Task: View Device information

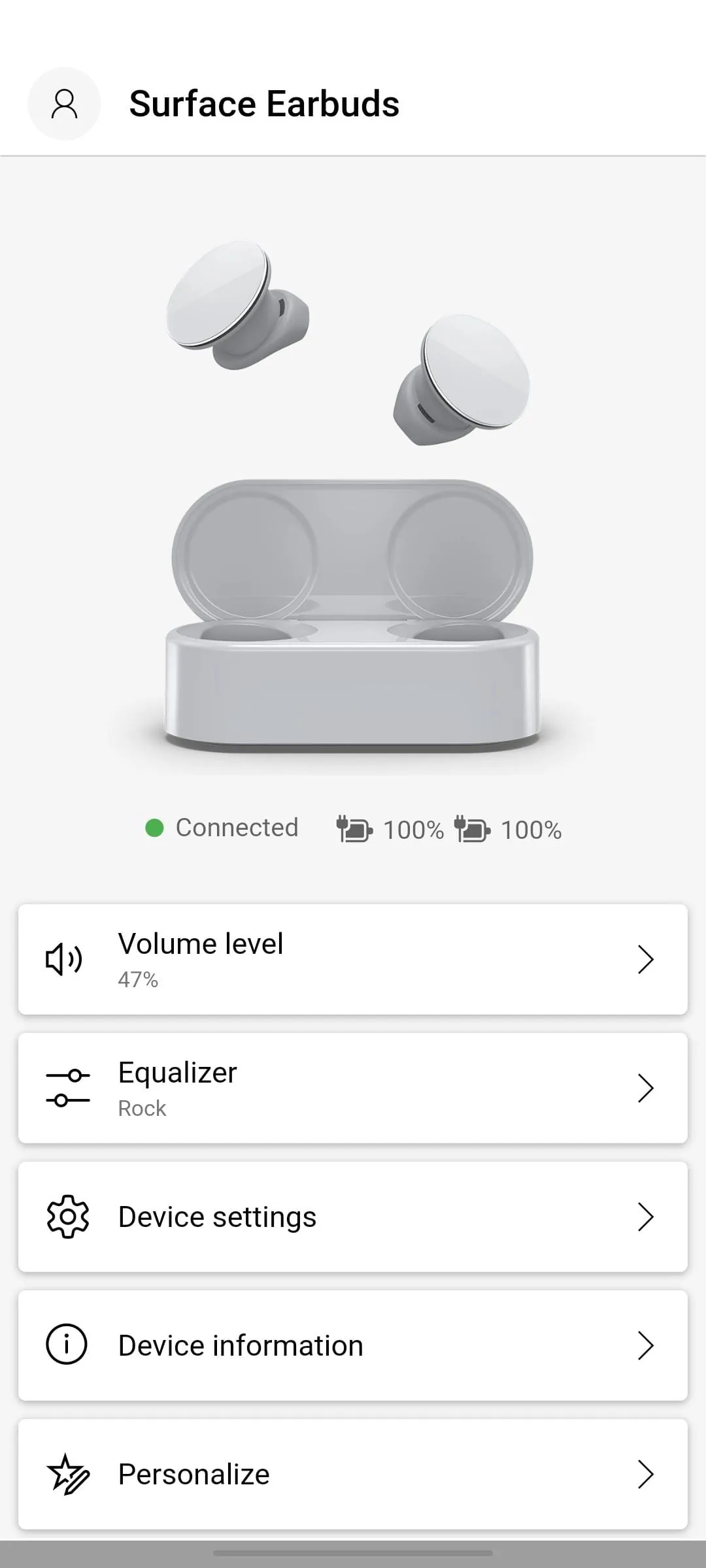Action: click(x=353, y=1345)
